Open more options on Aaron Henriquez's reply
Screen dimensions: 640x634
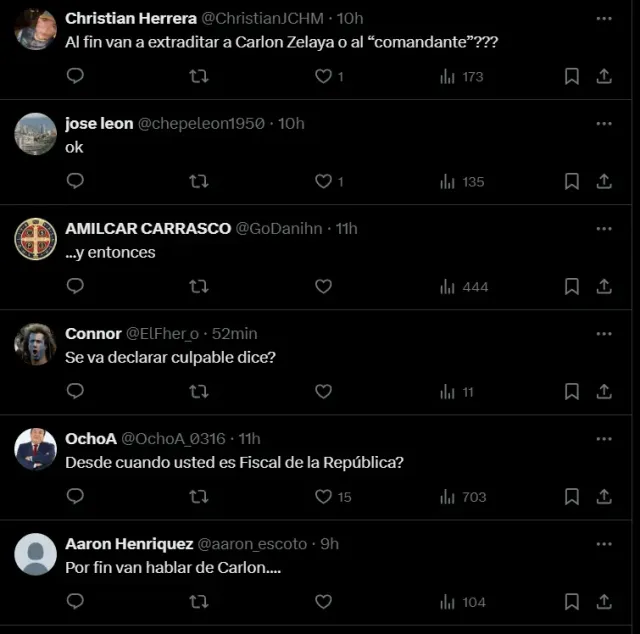click(x=603, y=543)
